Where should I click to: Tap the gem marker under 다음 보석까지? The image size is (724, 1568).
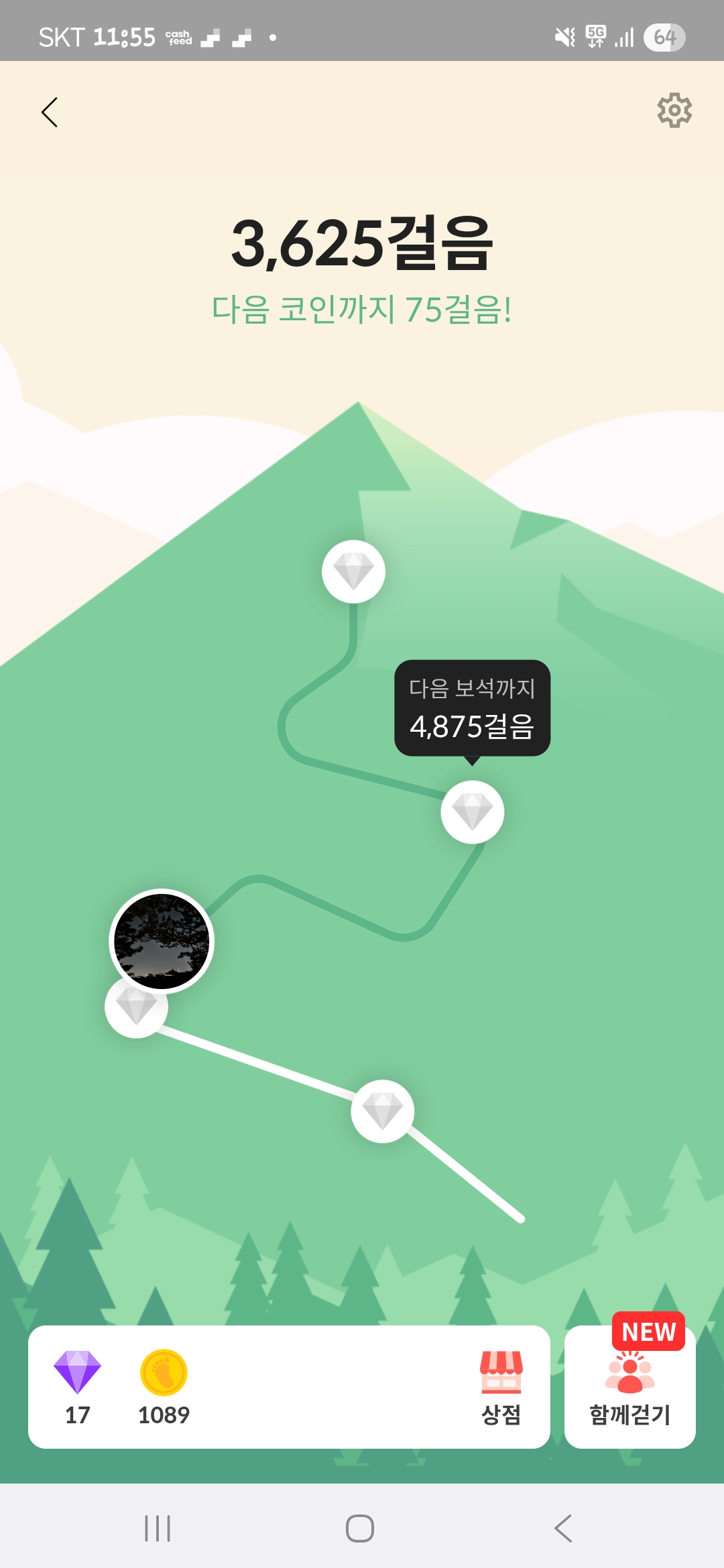(x=472, y=811)
